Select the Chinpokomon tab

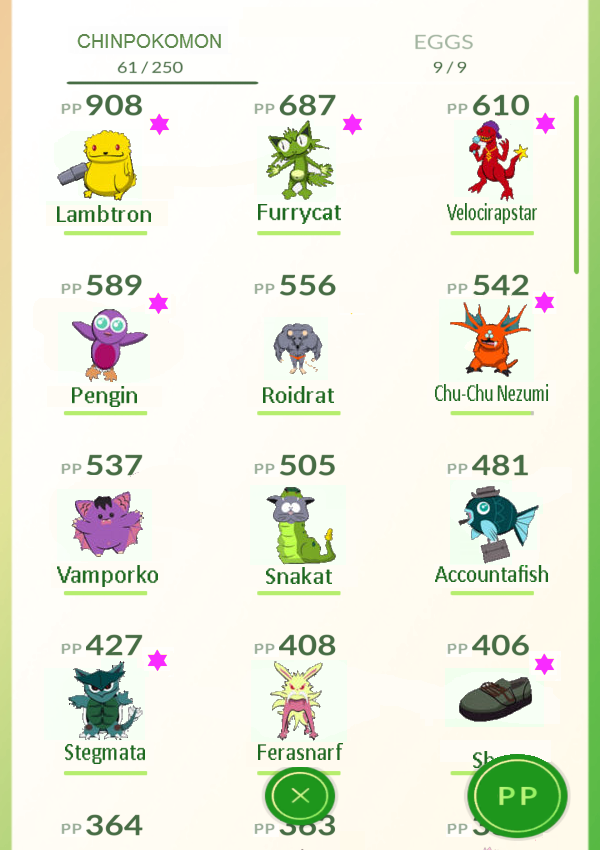pyautogui.click(x=150, y=53)
